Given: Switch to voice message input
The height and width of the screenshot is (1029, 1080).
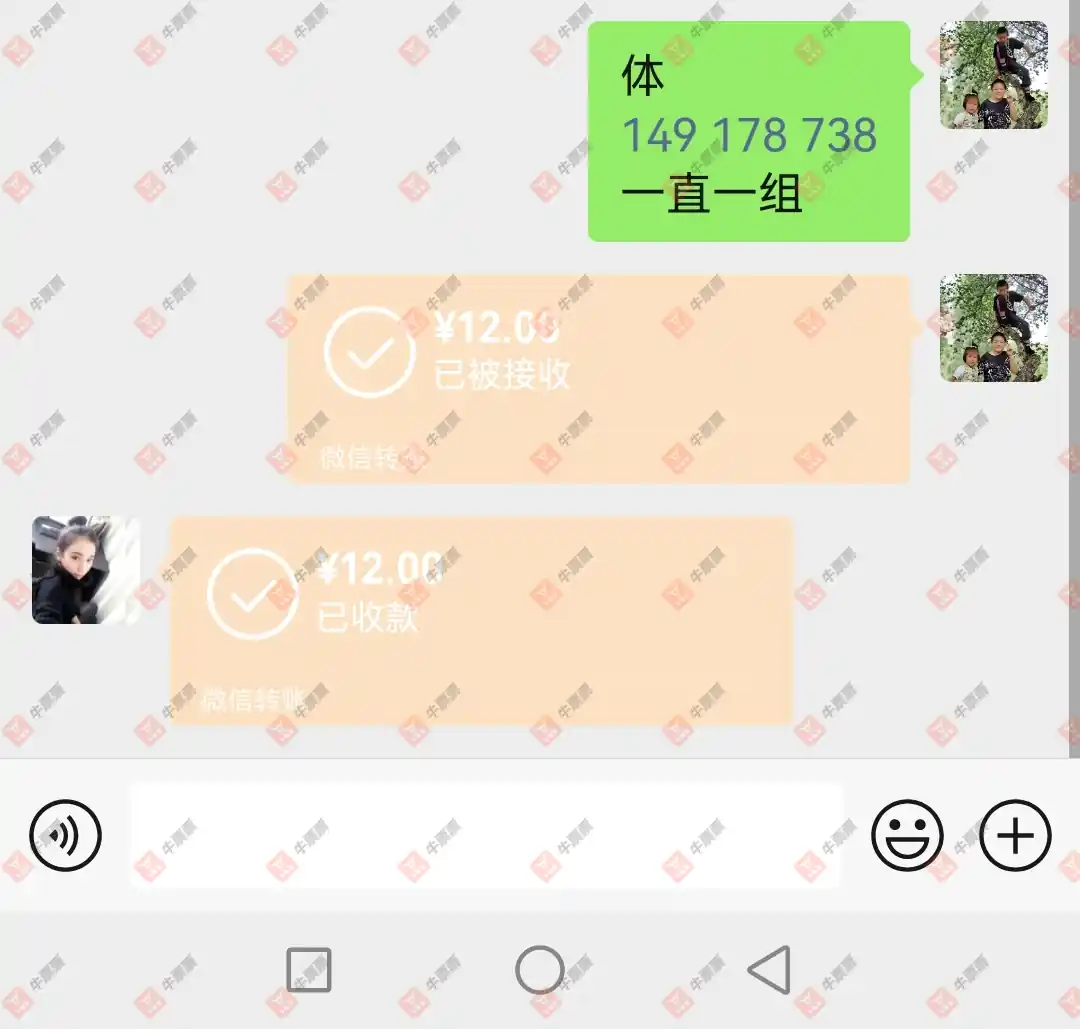Looking at the screenshot, I should point(66,835).
